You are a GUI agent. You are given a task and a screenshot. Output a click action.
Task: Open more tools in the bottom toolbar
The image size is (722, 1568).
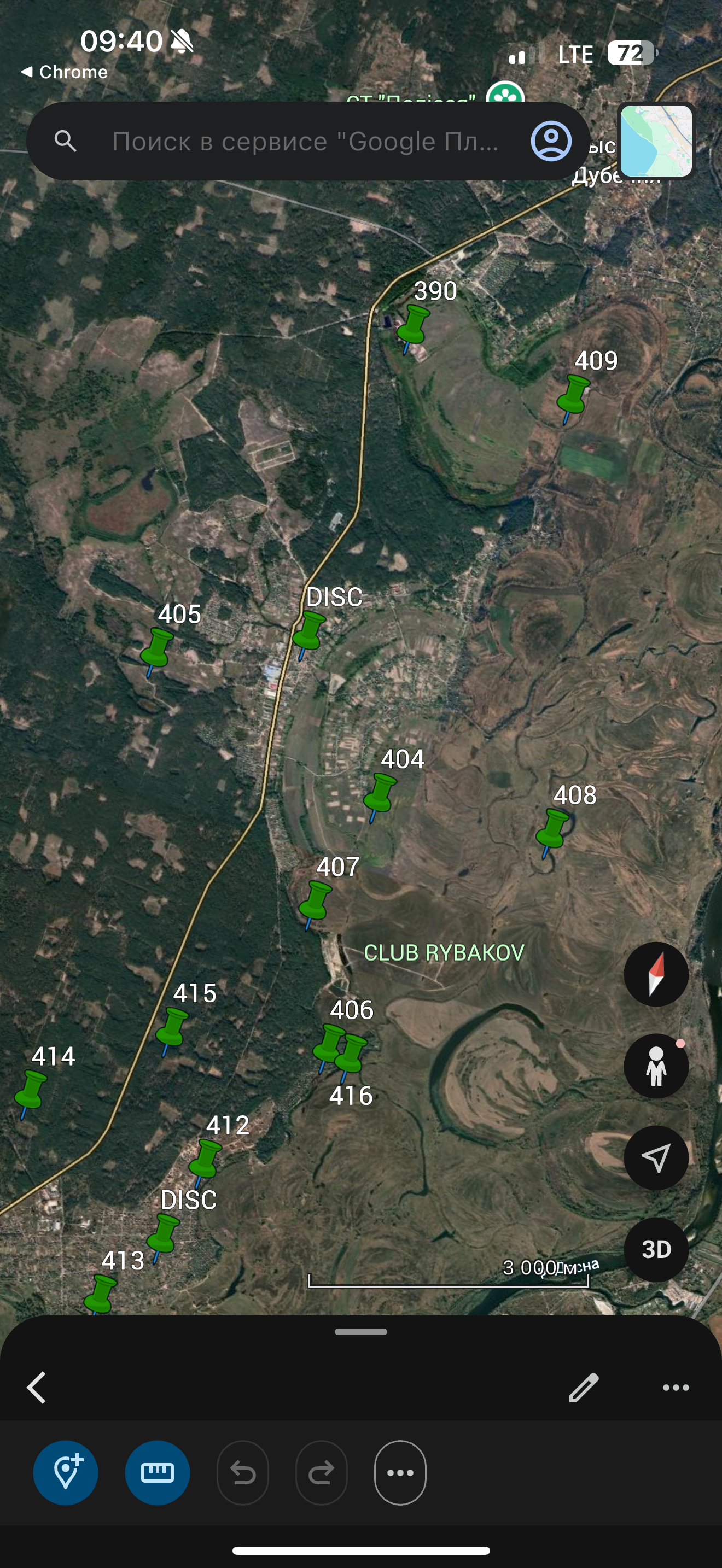coord(400,1472)
